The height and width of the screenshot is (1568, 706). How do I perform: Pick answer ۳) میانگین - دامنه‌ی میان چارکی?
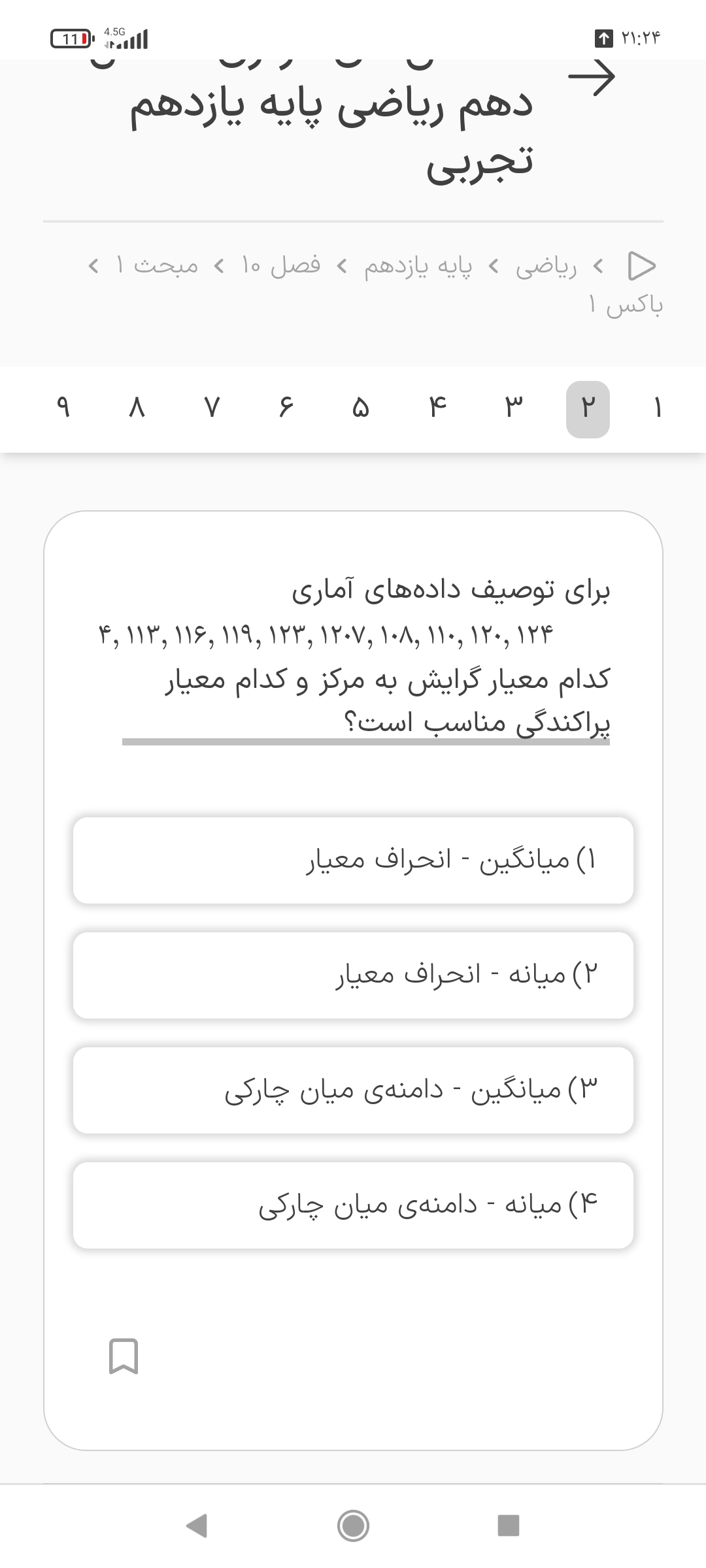coord(353,1090)
